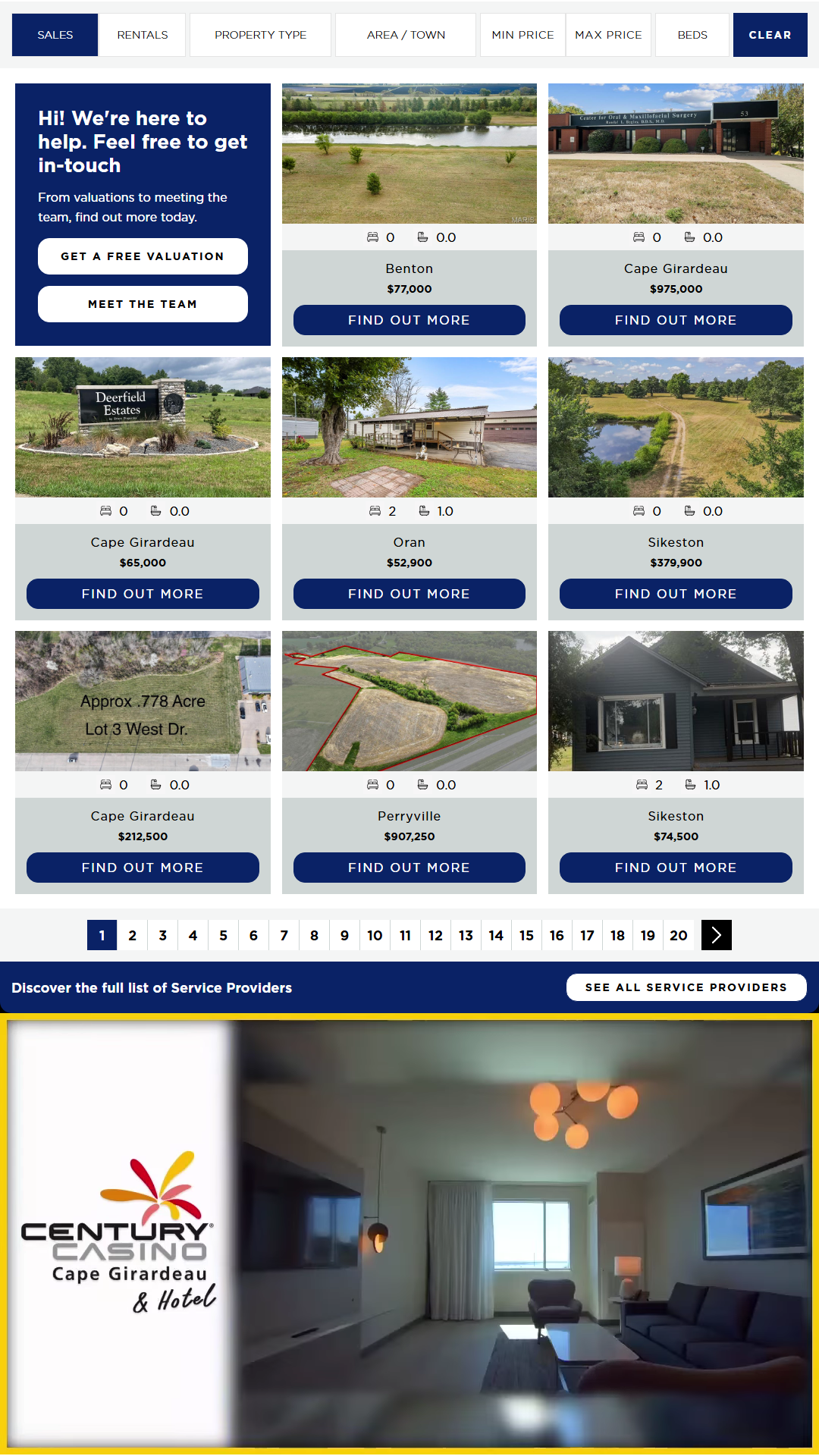
Task: Find out more about Perryville $907,250 listing
Action: [x=409, y=868]
